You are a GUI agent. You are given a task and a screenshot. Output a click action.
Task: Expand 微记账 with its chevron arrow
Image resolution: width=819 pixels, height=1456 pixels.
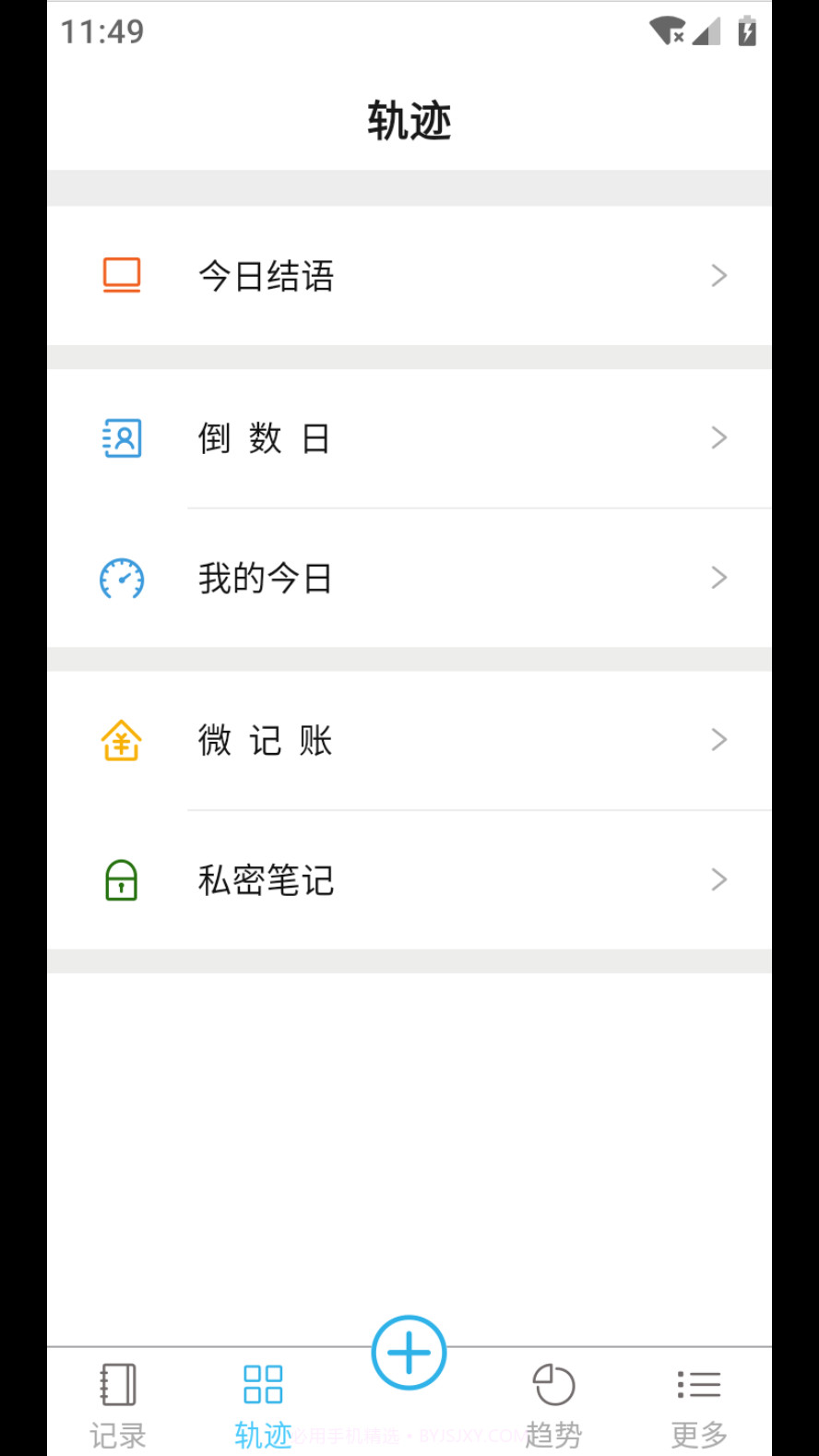pos(719,739)
